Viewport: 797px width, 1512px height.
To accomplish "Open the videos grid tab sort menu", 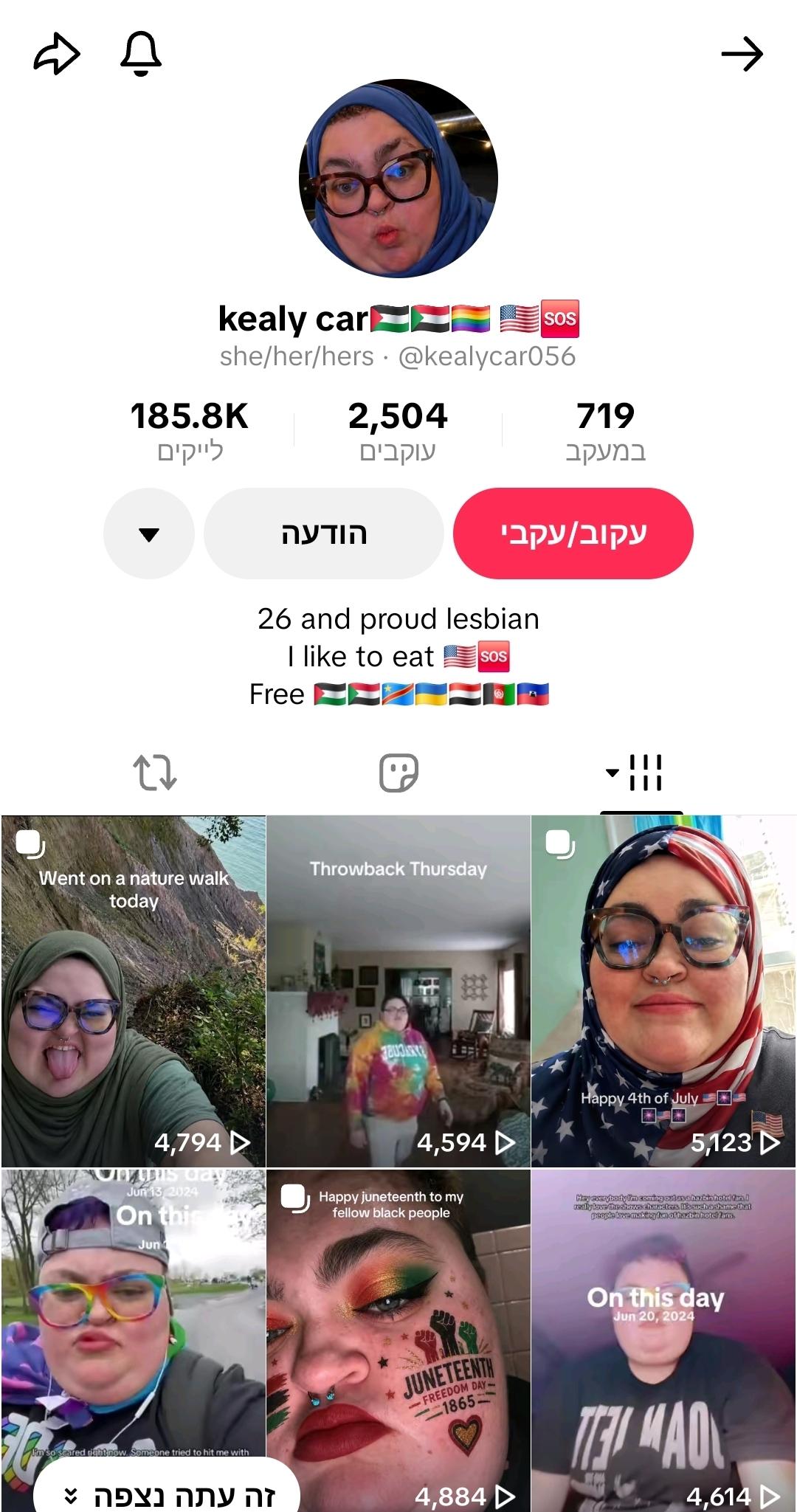I will [x=635, y=773].
